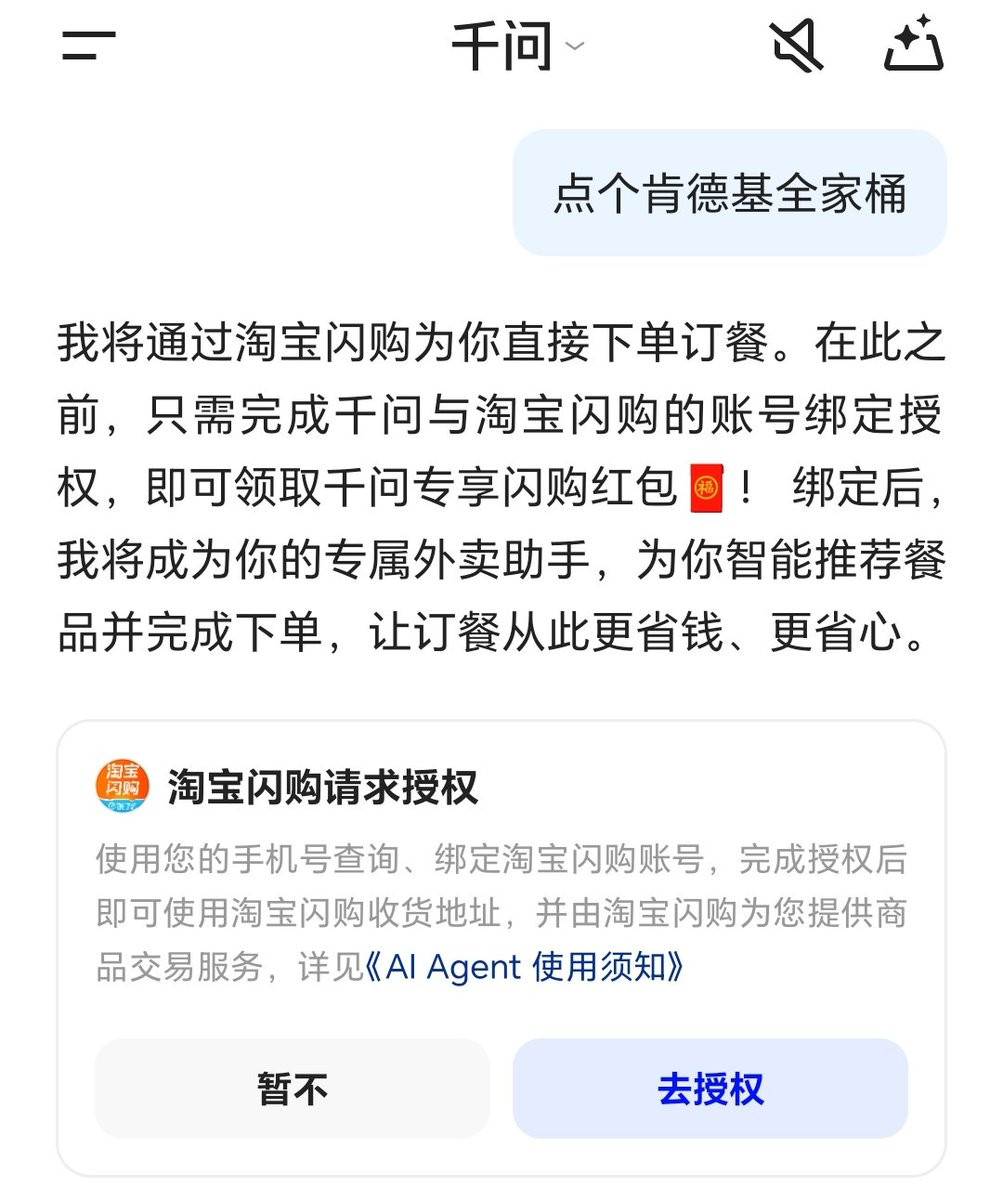Image resolution: width=1003 pixels, height=1200 pixels.
Task: Start a new chat with sparkle icon
Action: coord(914,45)
